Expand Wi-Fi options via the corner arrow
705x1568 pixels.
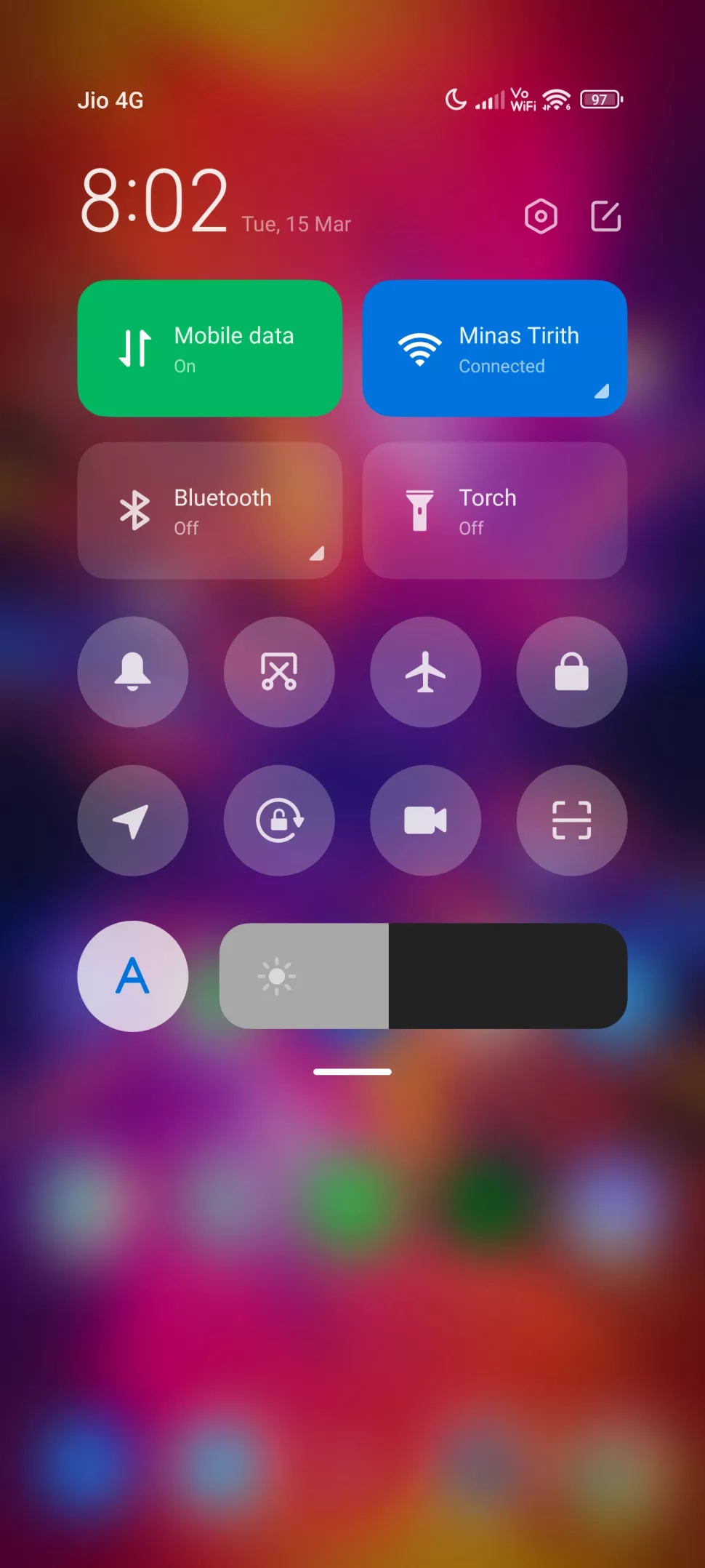(x=602, y=391)
